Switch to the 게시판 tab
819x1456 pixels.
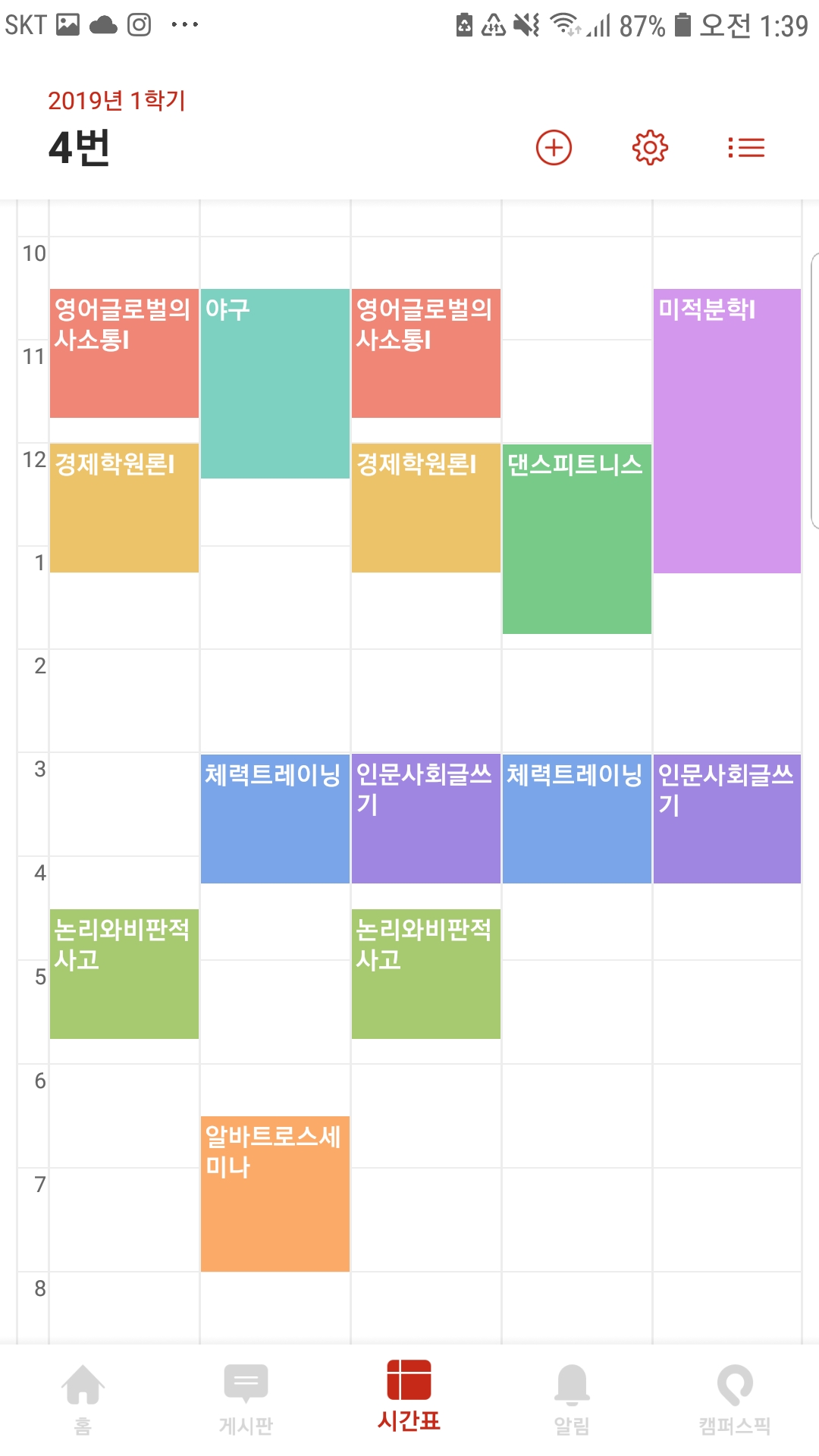coord(246,1399)
